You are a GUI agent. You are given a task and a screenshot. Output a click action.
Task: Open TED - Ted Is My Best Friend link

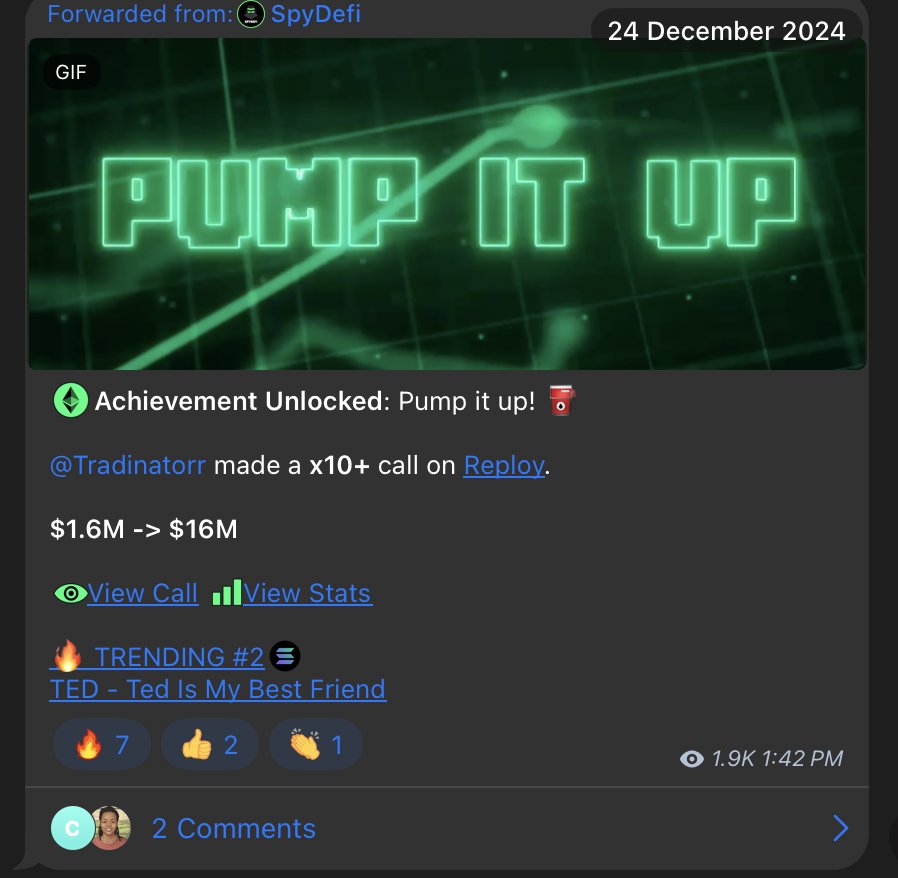click(217, 689)
